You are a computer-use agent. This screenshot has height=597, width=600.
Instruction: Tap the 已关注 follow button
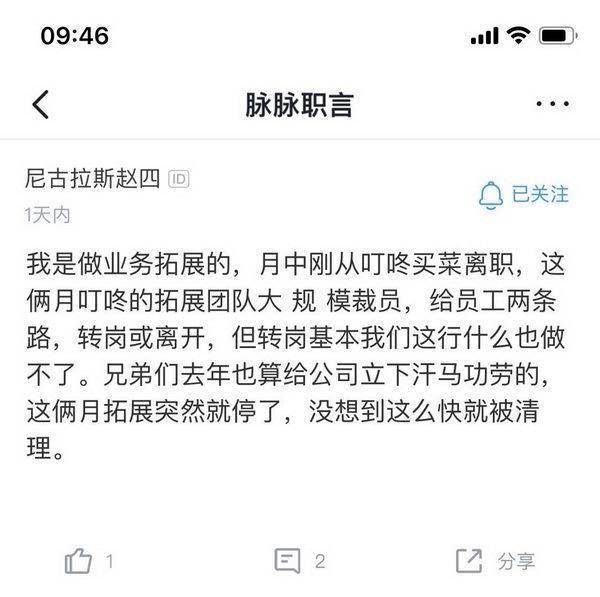[523, 193]
